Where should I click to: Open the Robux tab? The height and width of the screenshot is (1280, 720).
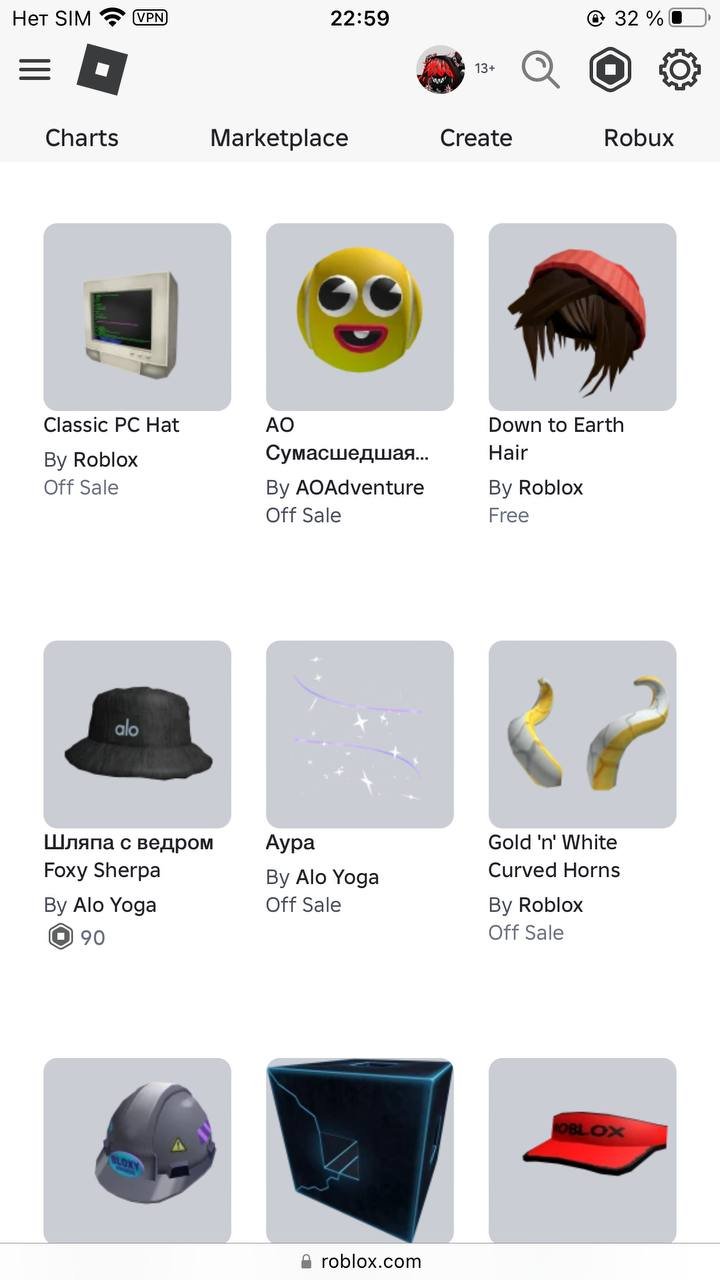639,138
